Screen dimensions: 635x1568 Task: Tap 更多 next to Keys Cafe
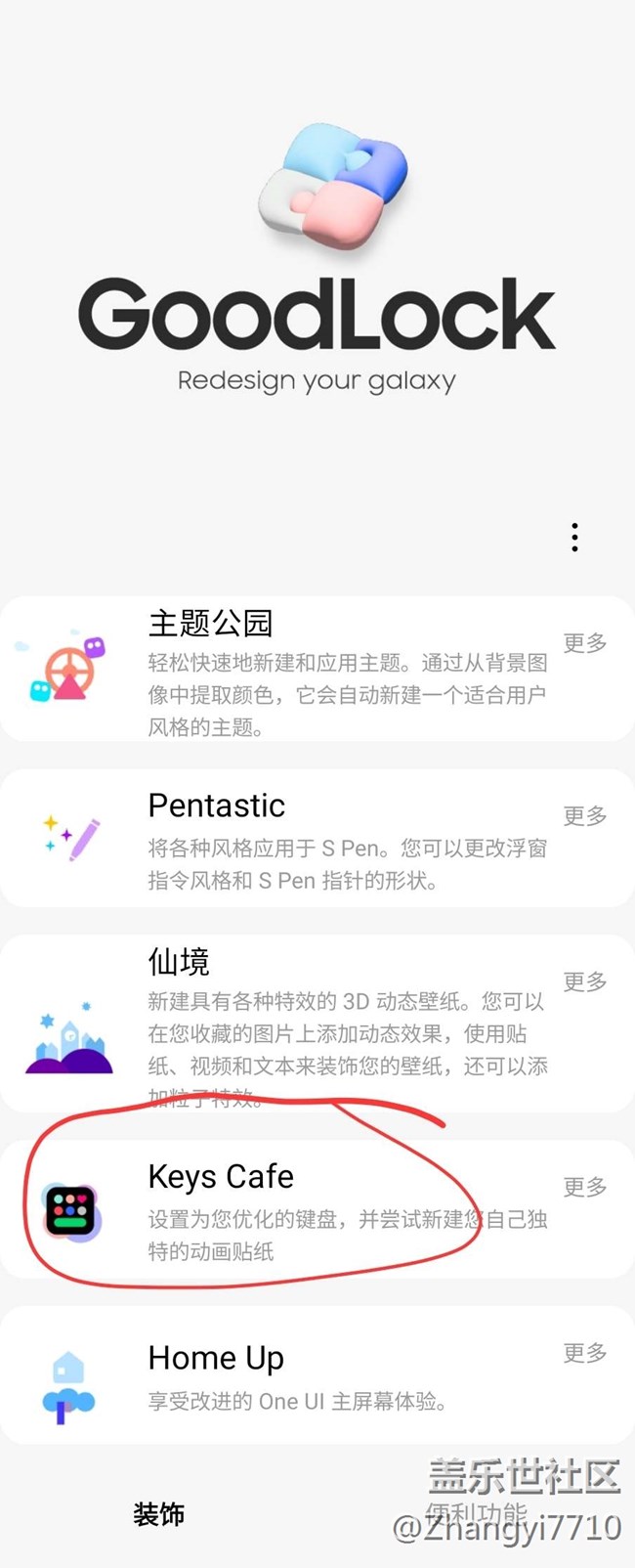[x=585, y=1188]
